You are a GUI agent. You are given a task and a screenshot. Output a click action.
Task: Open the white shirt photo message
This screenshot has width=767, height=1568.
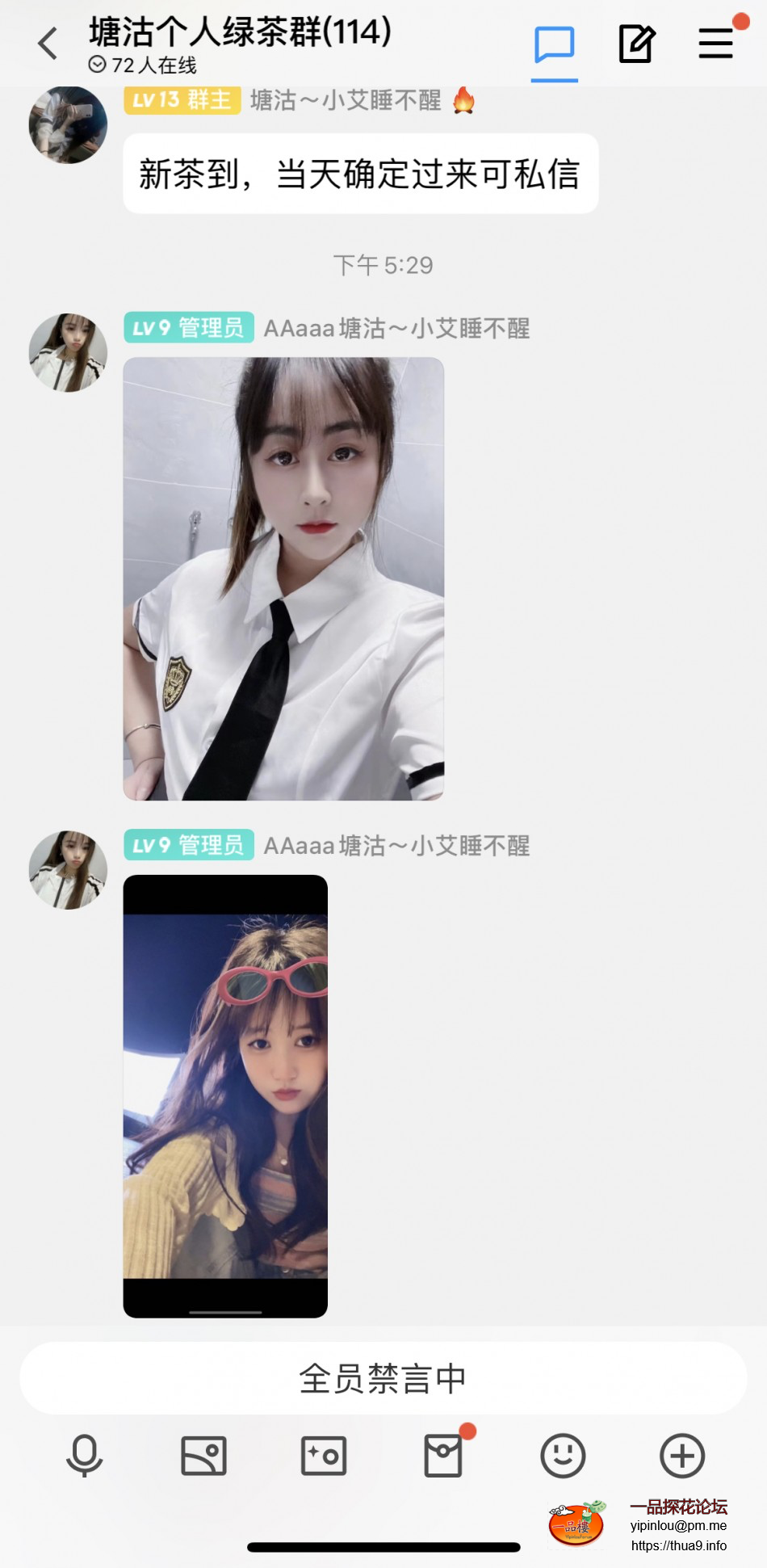pyautogui.click(x=283, y=578)
